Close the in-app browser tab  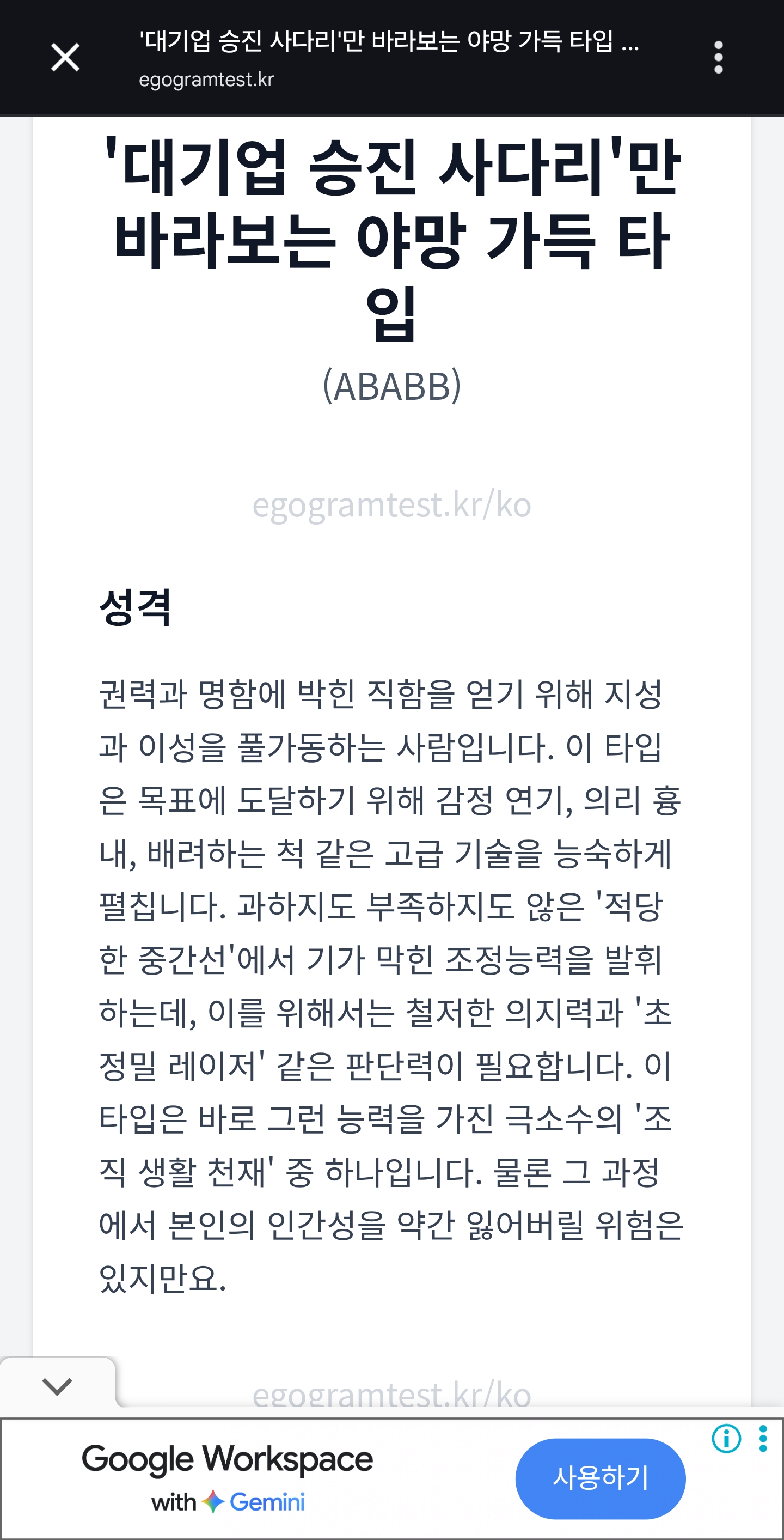(x=65, y=57)
